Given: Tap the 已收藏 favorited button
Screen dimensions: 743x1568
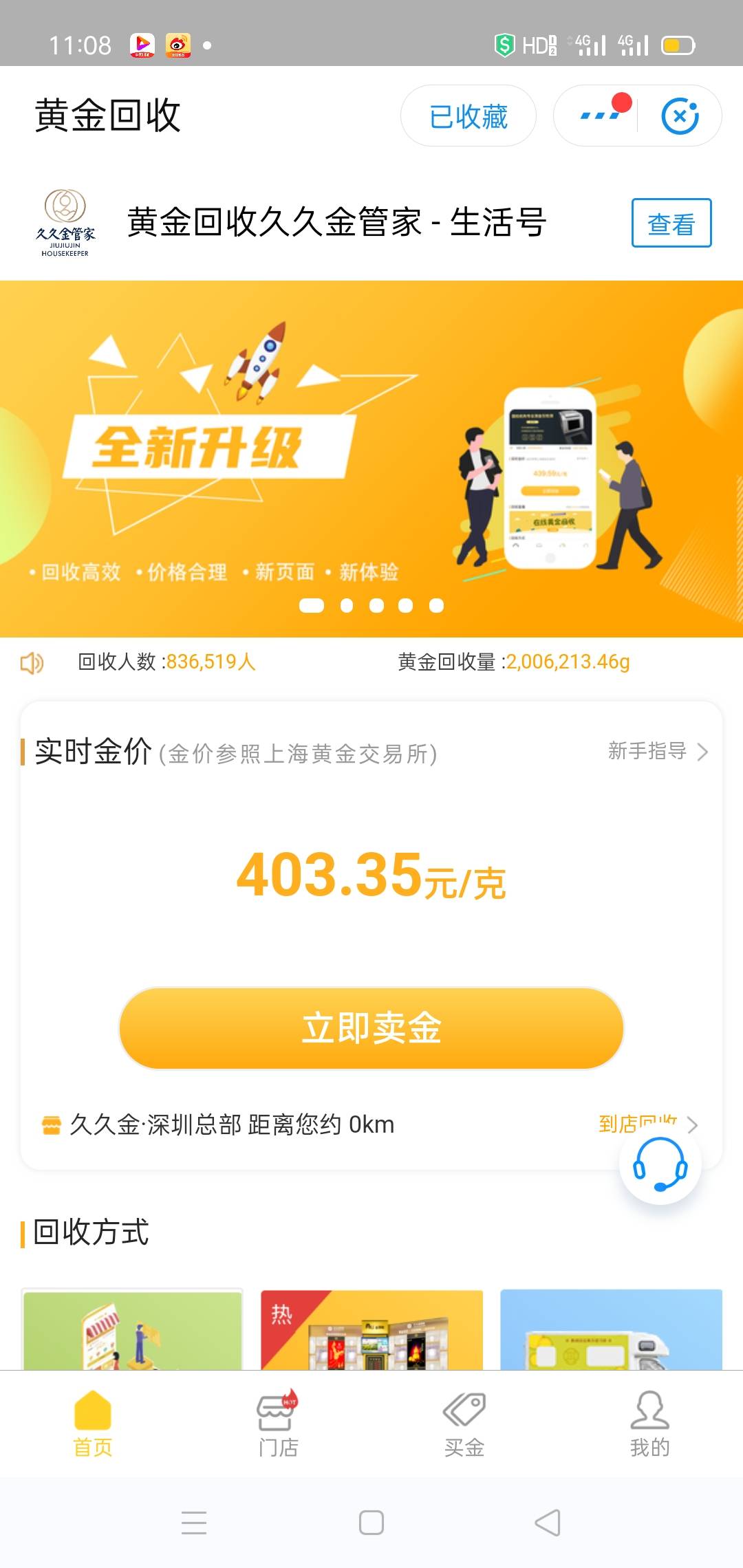Looking at the screenshot, I should (468, 116).
